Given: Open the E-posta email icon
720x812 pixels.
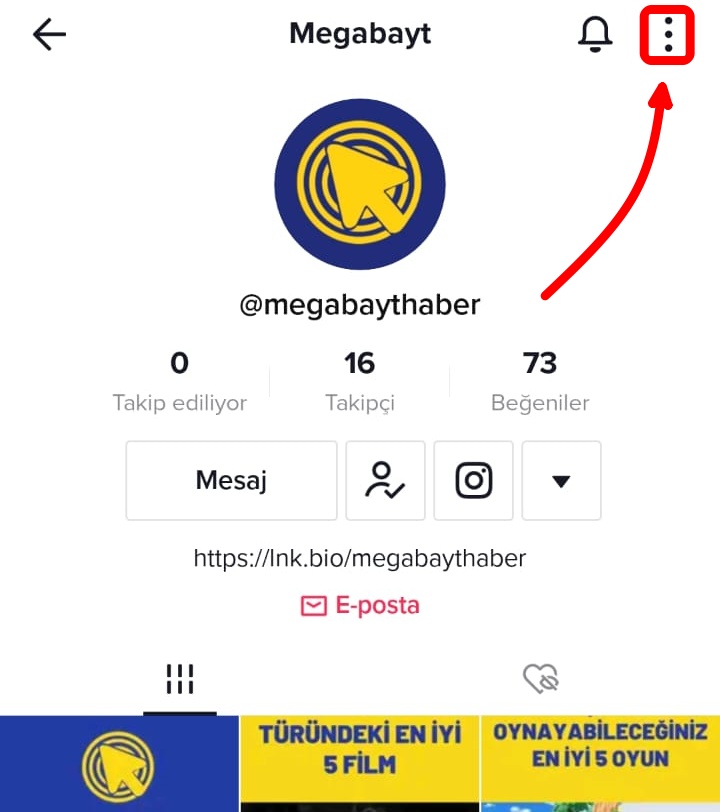Looking at the screenshot, I should click(x=313, y=605).
